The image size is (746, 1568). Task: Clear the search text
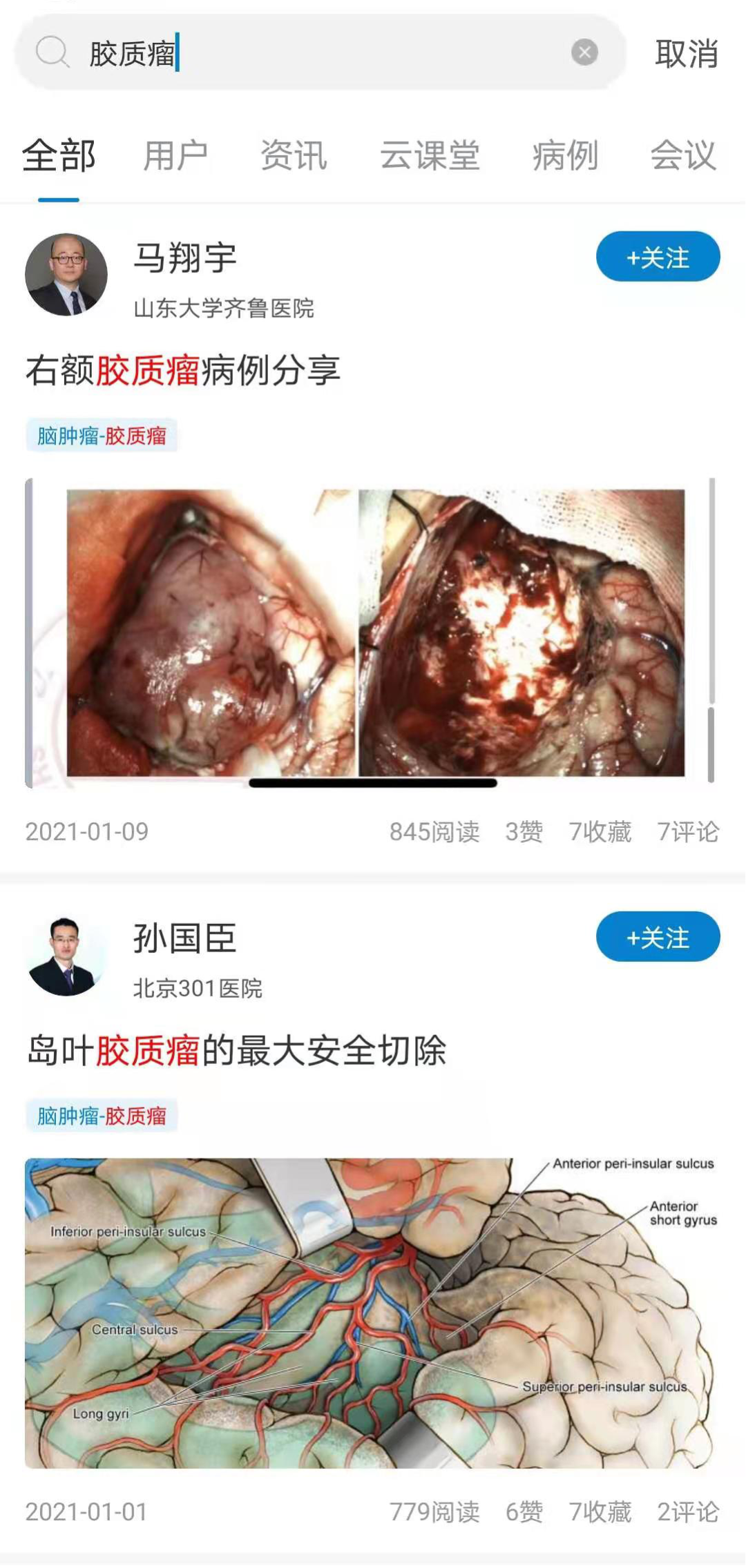584,52
